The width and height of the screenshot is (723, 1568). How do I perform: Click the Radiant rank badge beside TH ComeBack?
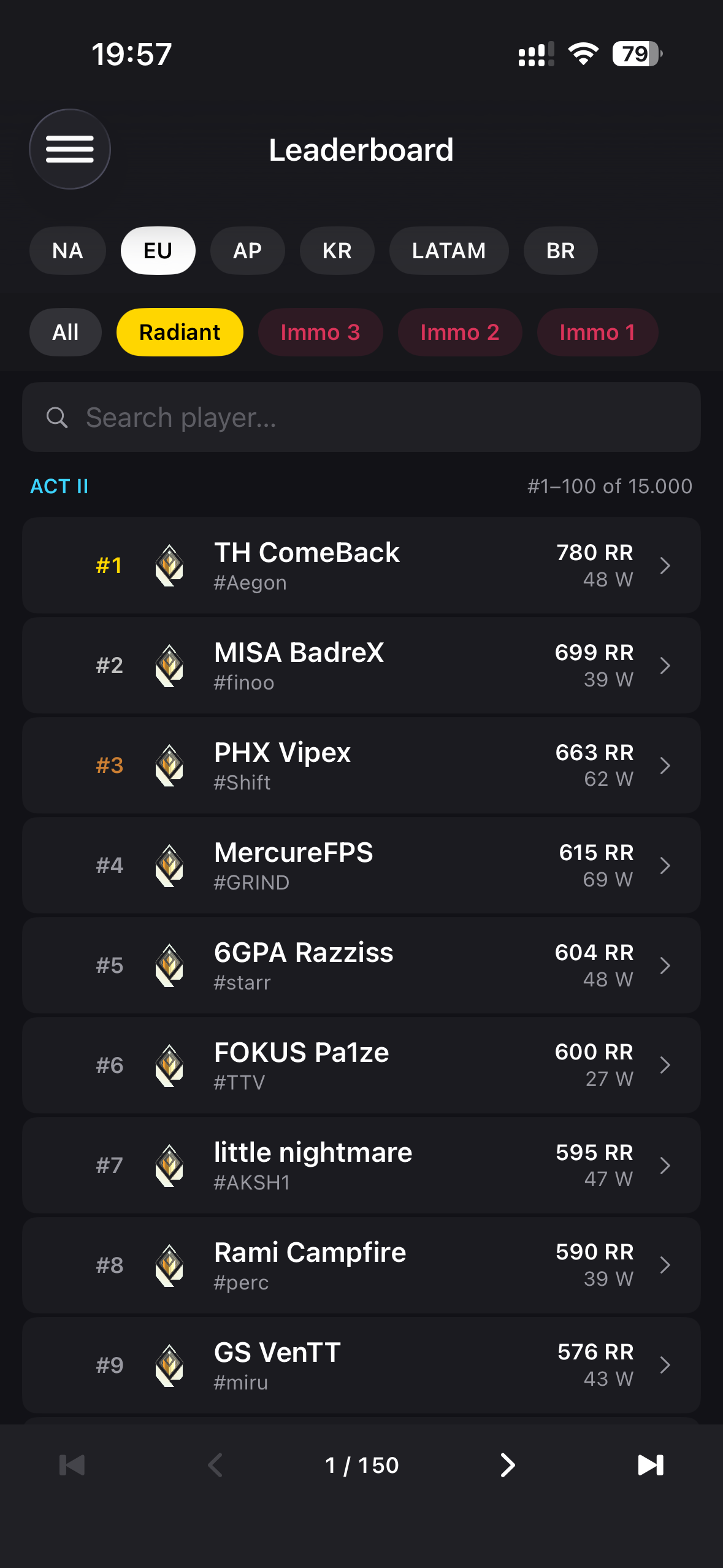click(169, 566)
